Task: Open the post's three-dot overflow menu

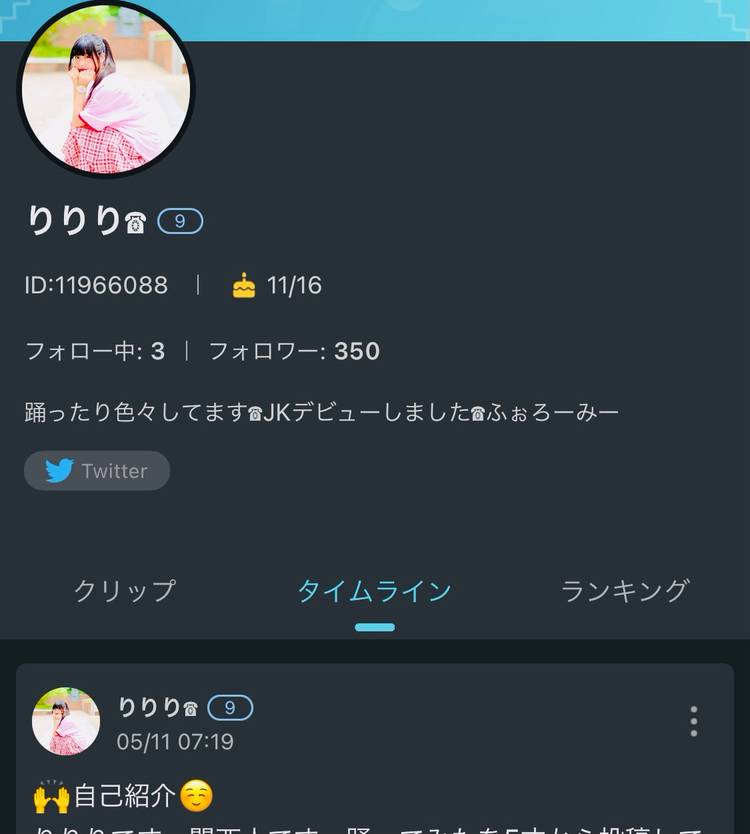Action: (694, 721)
